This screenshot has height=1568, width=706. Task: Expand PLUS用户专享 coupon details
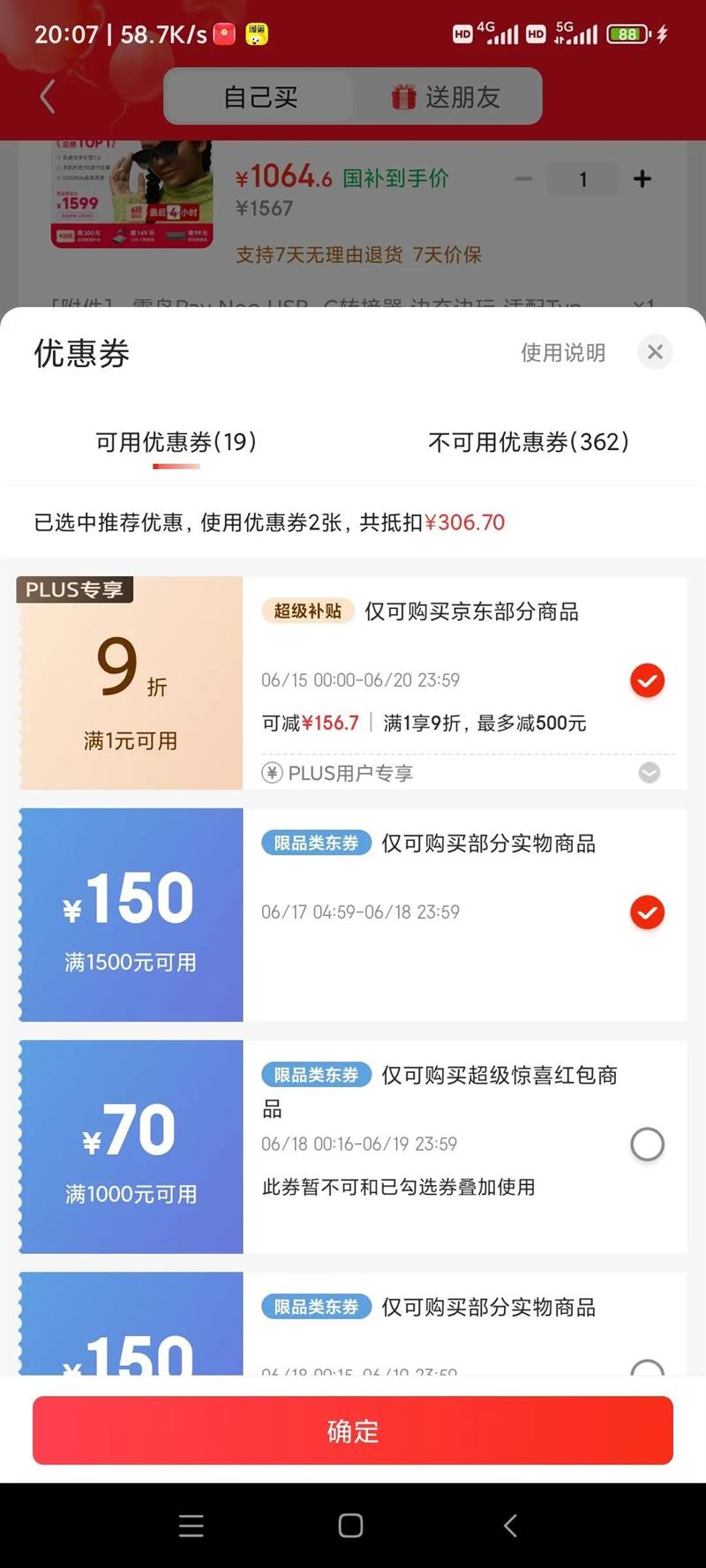tap(650, 773)
